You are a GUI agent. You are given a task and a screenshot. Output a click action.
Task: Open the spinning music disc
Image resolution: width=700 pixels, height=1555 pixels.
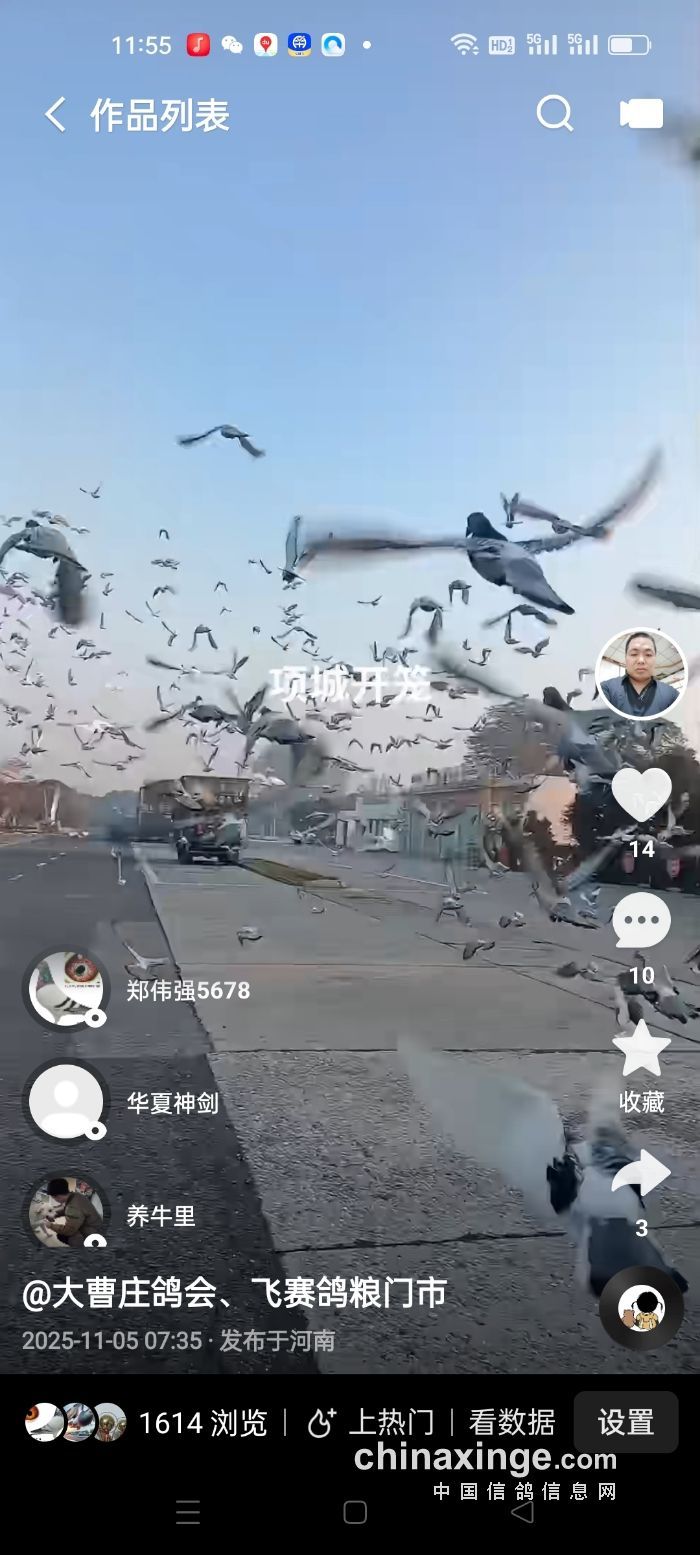[641, 1308]
